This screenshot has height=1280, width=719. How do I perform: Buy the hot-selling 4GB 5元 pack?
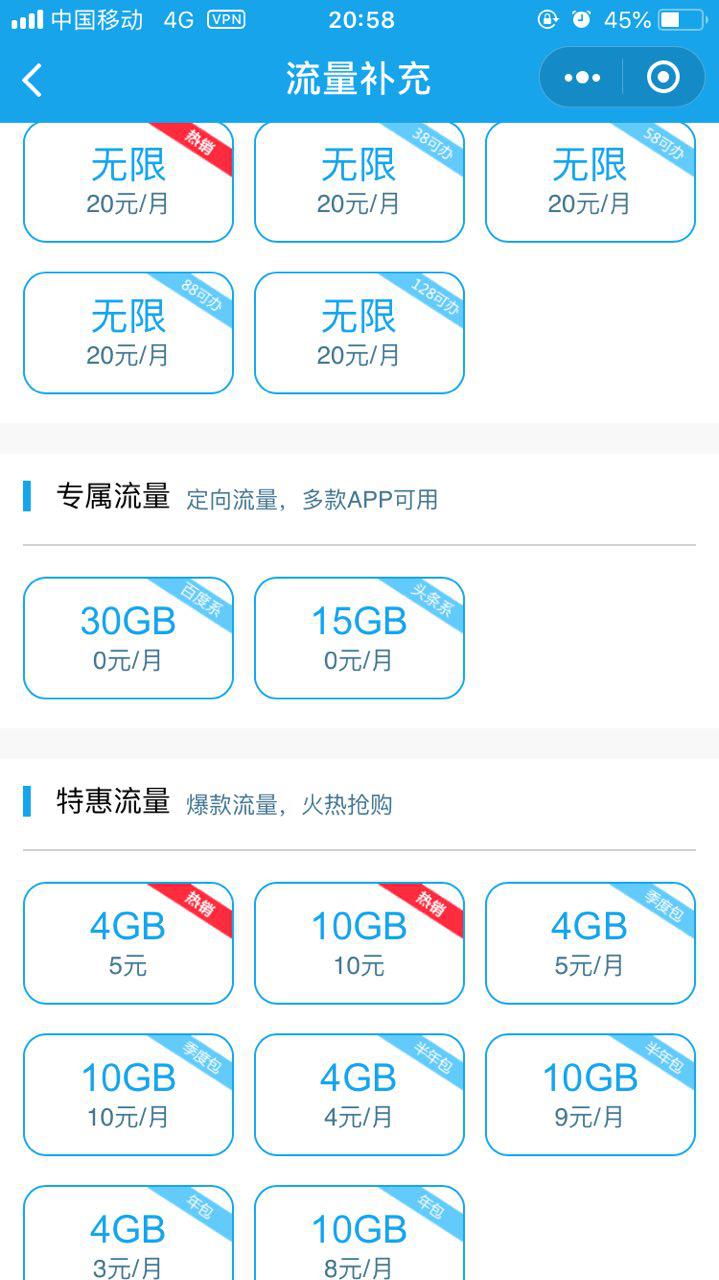coord(128,943)
